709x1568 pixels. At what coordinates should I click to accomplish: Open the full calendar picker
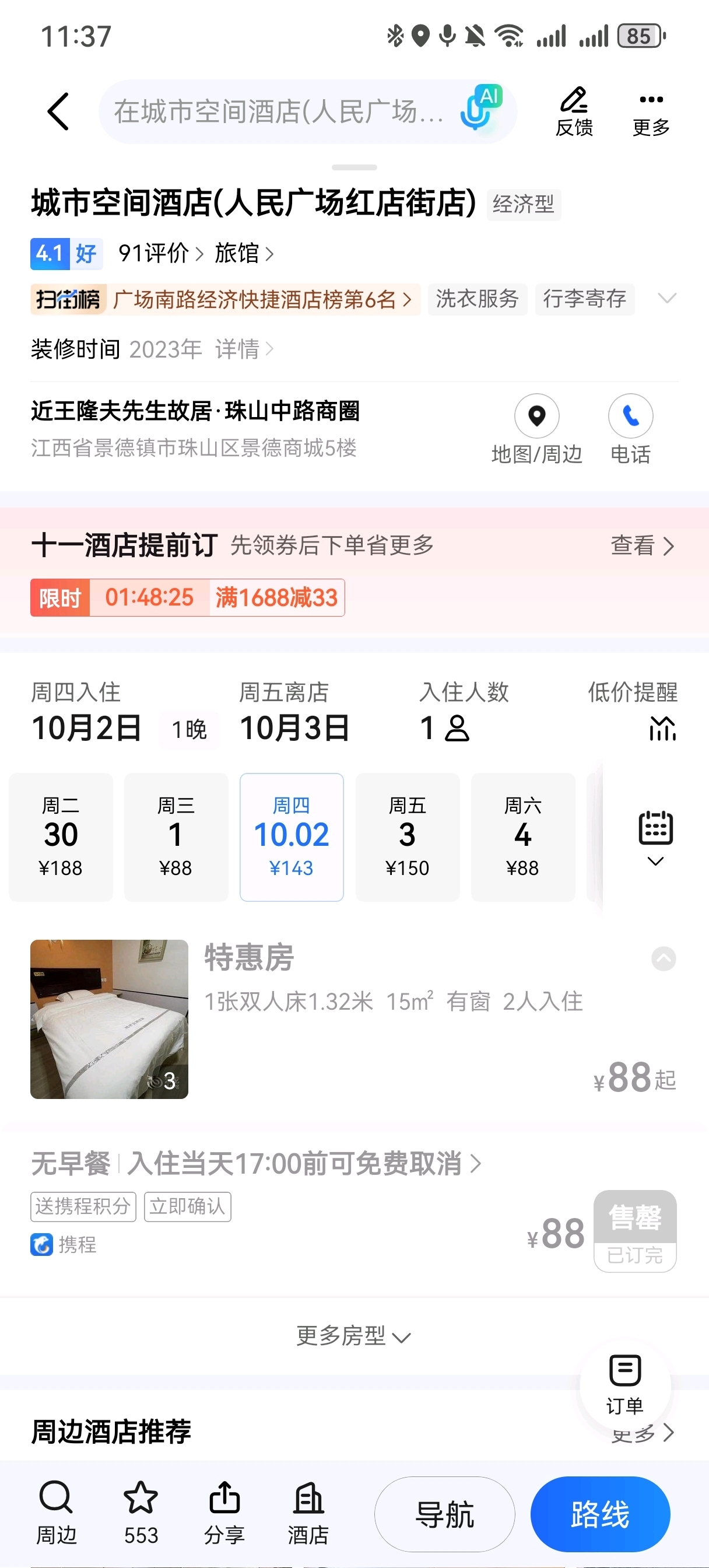655,836
